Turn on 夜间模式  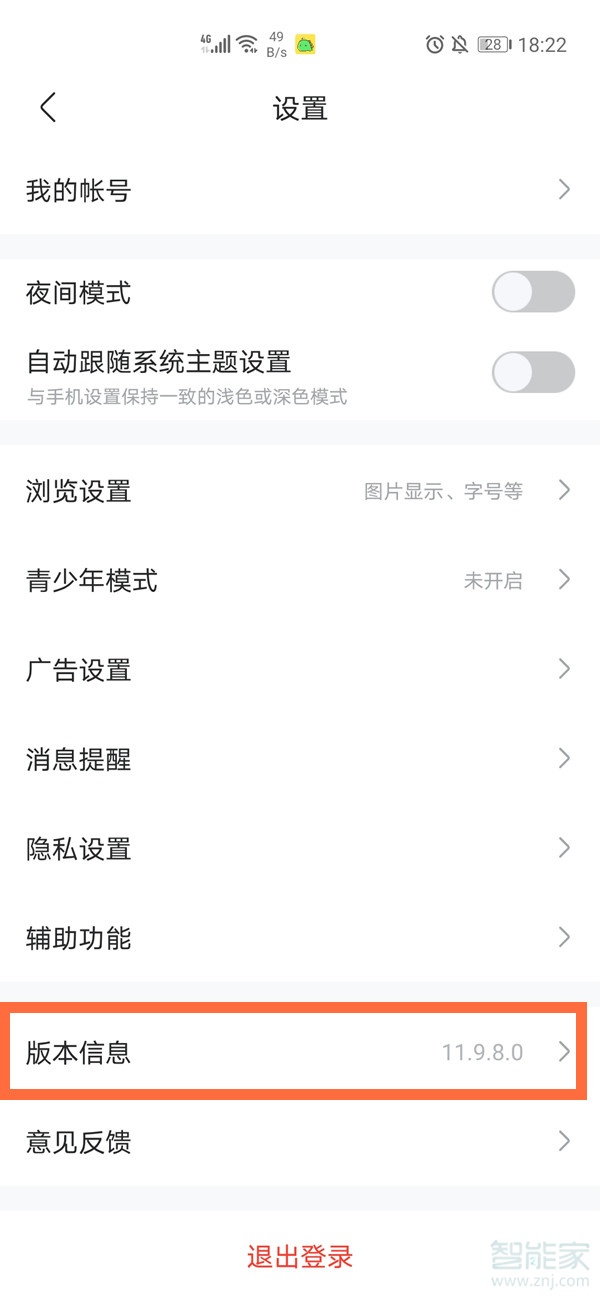[x=533, y=292]
